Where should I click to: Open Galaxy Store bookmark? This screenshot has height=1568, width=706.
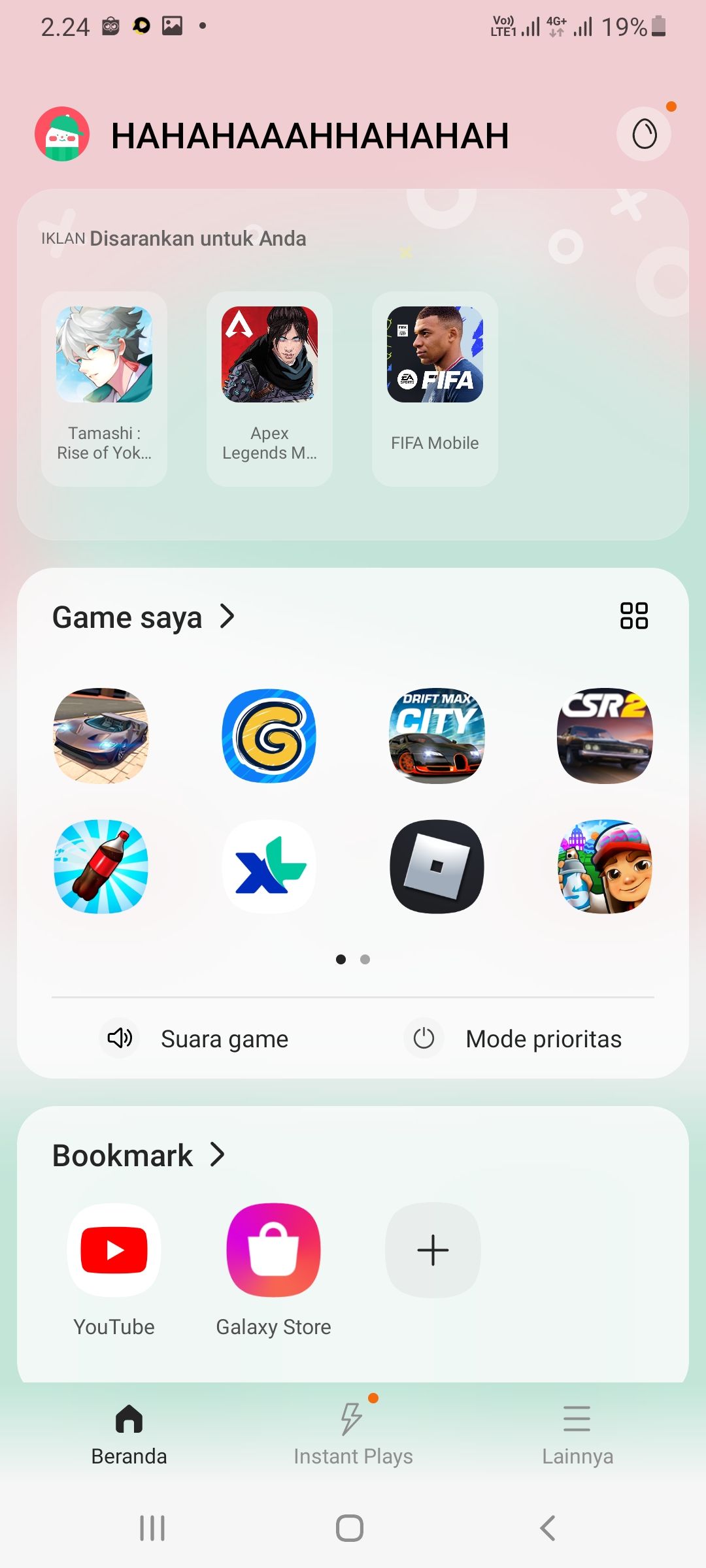coord(273,1250)
